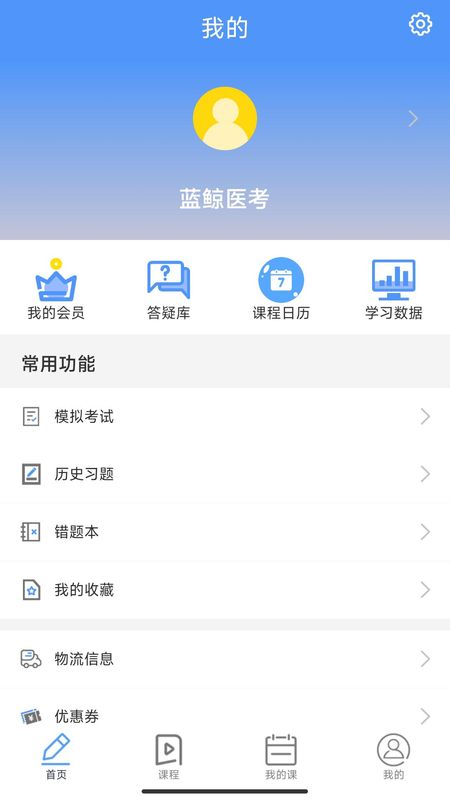The image size is (450, 800).
Task: Open the settings gear icon
Action: coord(420,24)
